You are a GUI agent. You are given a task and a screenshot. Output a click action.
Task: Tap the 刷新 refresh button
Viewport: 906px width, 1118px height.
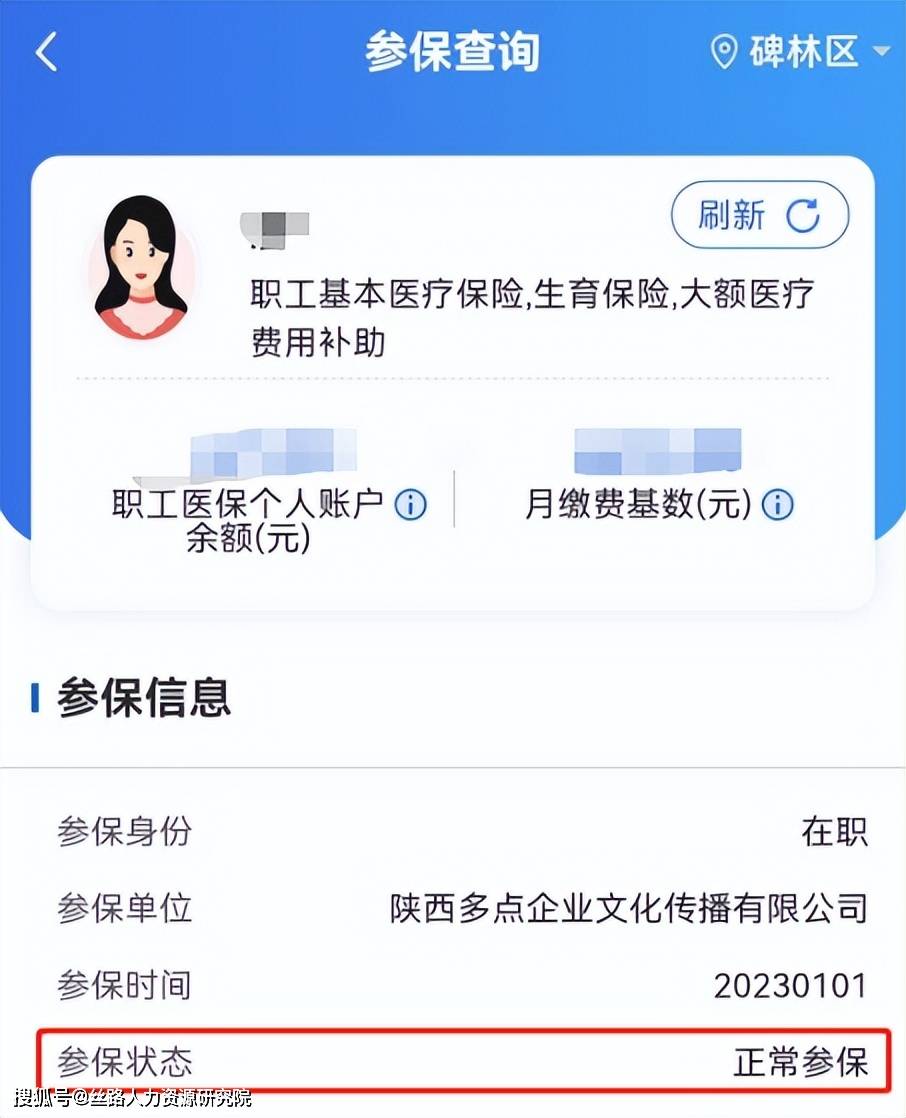pyautogui.click(x=759, y=215)
